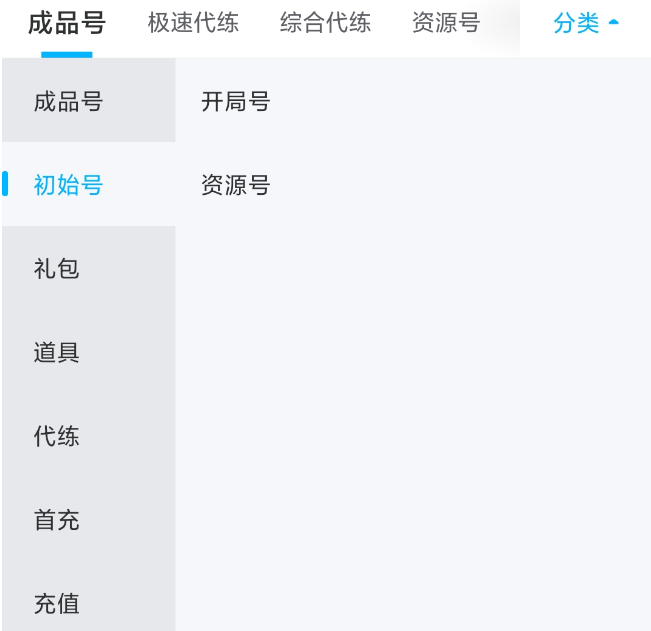
Task: Choose 资源号 under 初始号 subcategories
Action: [236, 185]
